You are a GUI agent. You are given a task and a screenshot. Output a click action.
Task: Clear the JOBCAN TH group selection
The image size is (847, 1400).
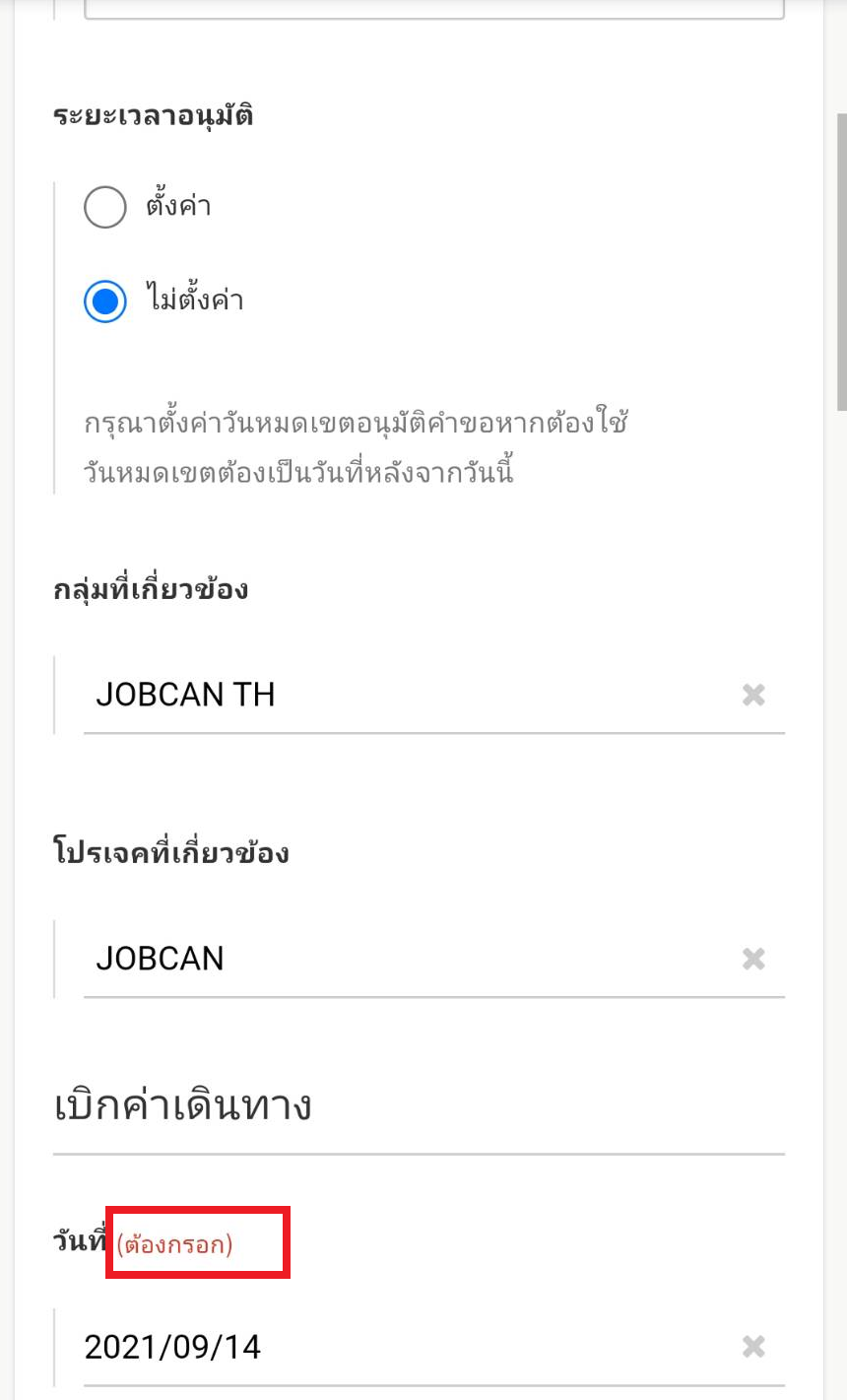(753, 696)
